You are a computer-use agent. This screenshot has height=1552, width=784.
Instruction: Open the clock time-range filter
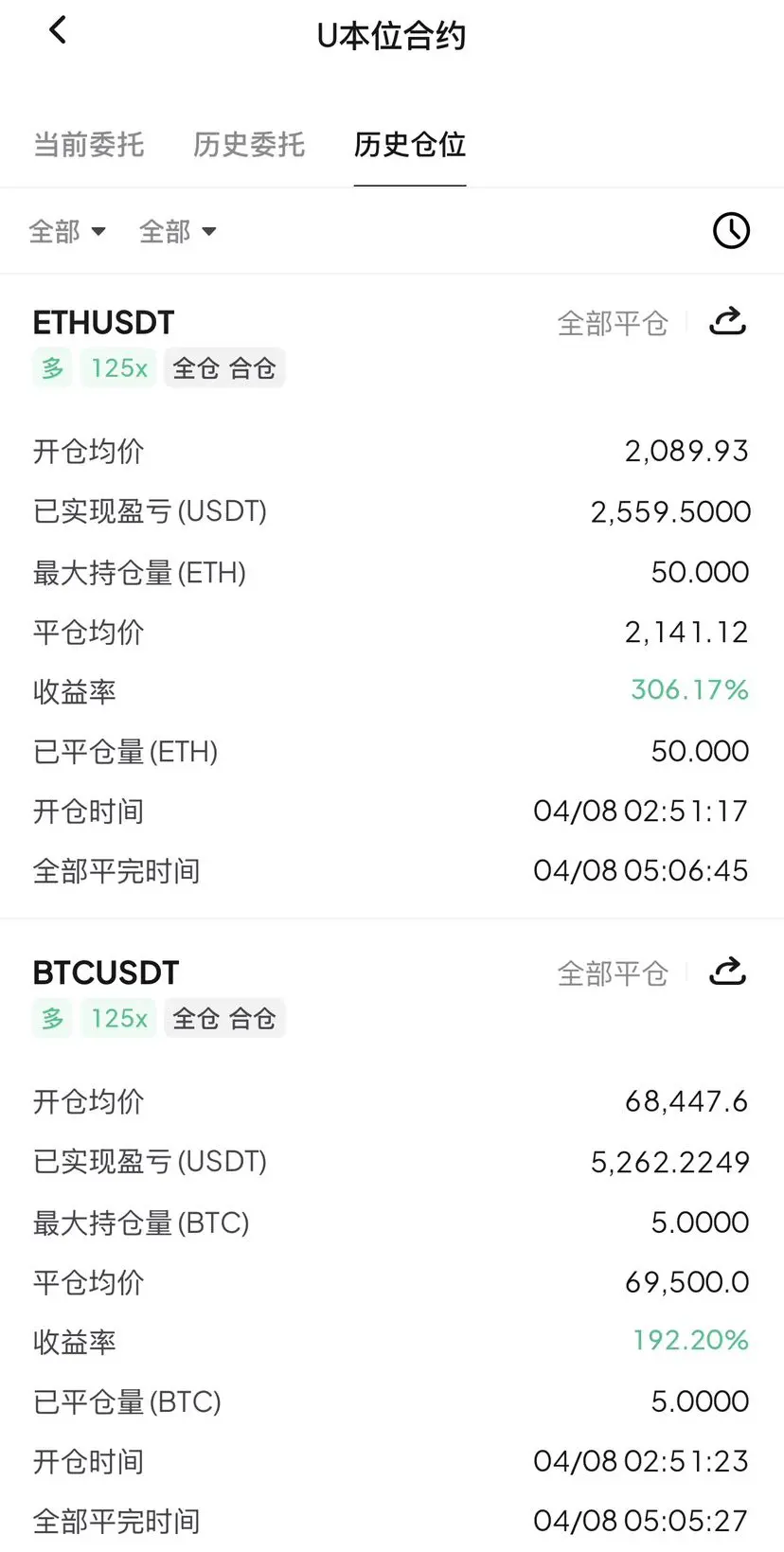click(x=731, y=230)
